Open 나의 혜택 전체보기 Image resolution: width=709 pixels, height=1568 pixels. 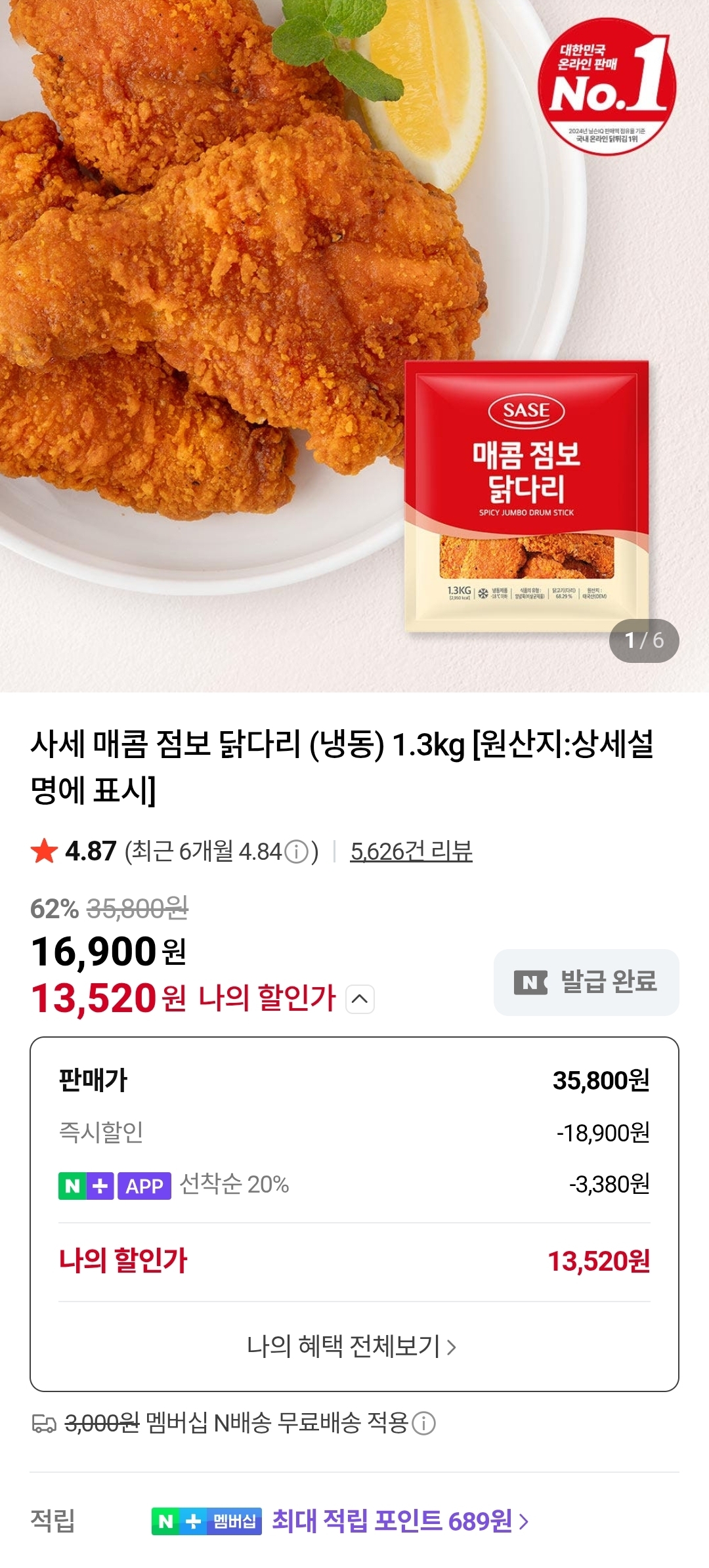tap(351, 1346)
